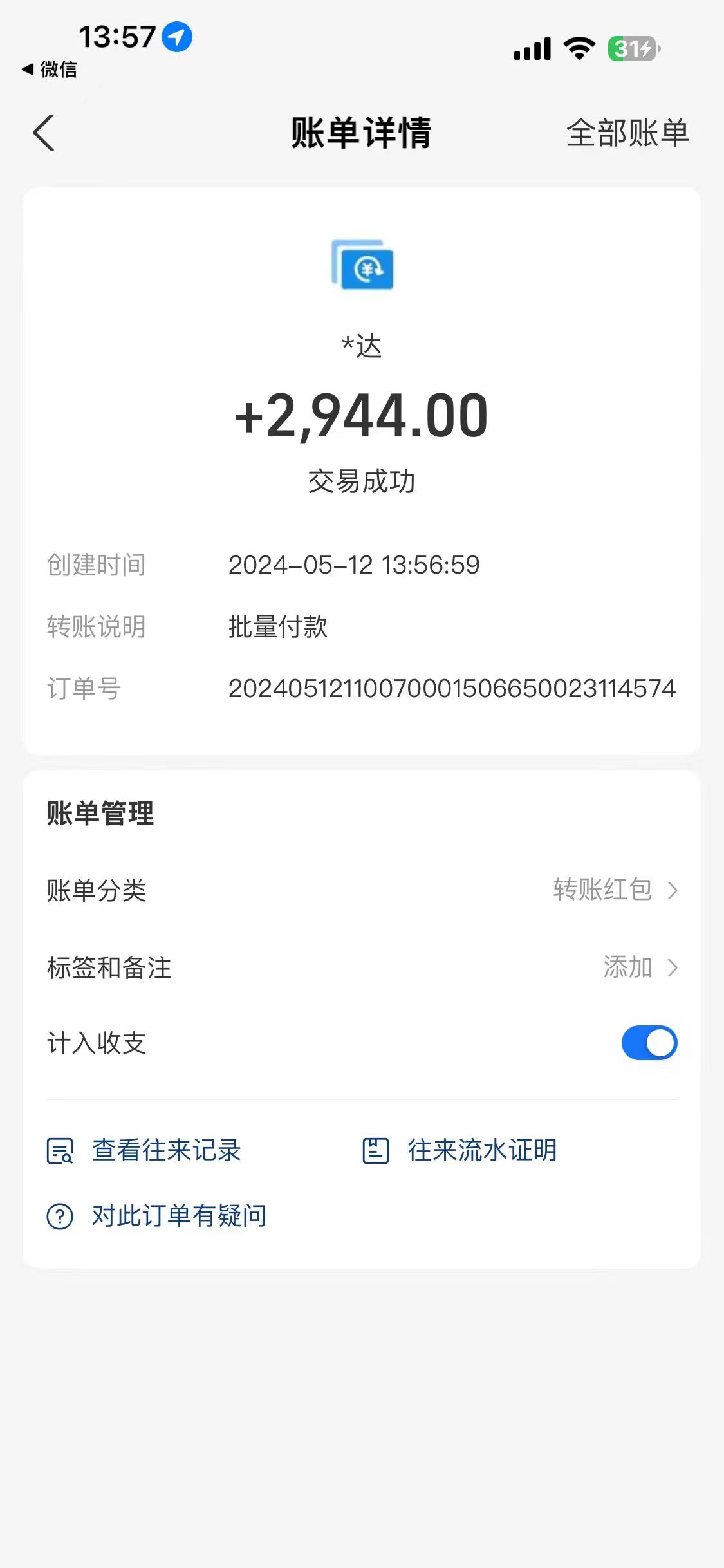The height and width of the screenshot is (1568, 724).
Task: Select the order number 20240512110070001506650023114574
Action: click(x=452, y=689)
